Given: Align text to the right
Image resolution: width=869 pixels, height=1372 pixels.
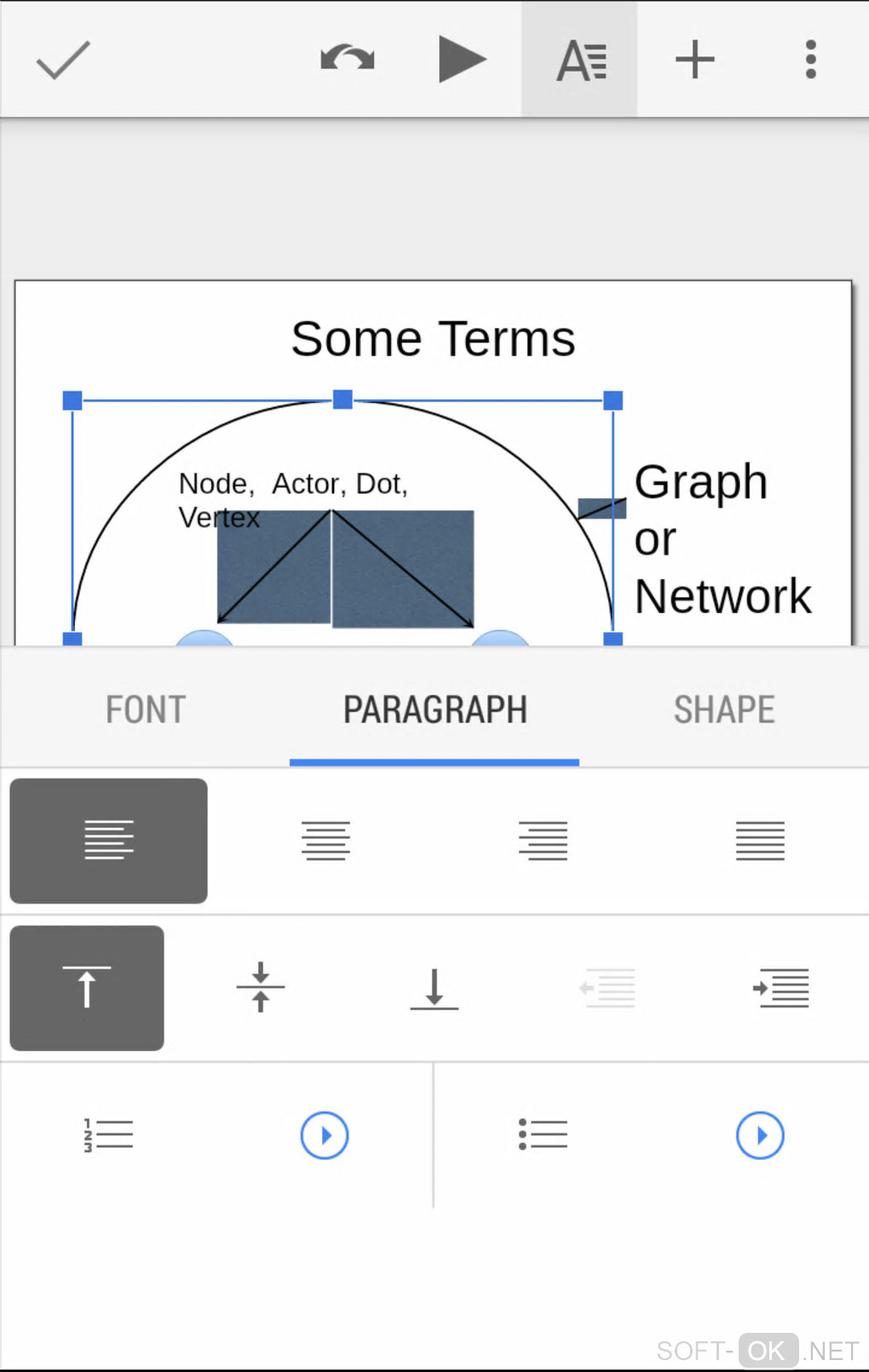Looking at the screenshot, I should (x=543, y=841).
